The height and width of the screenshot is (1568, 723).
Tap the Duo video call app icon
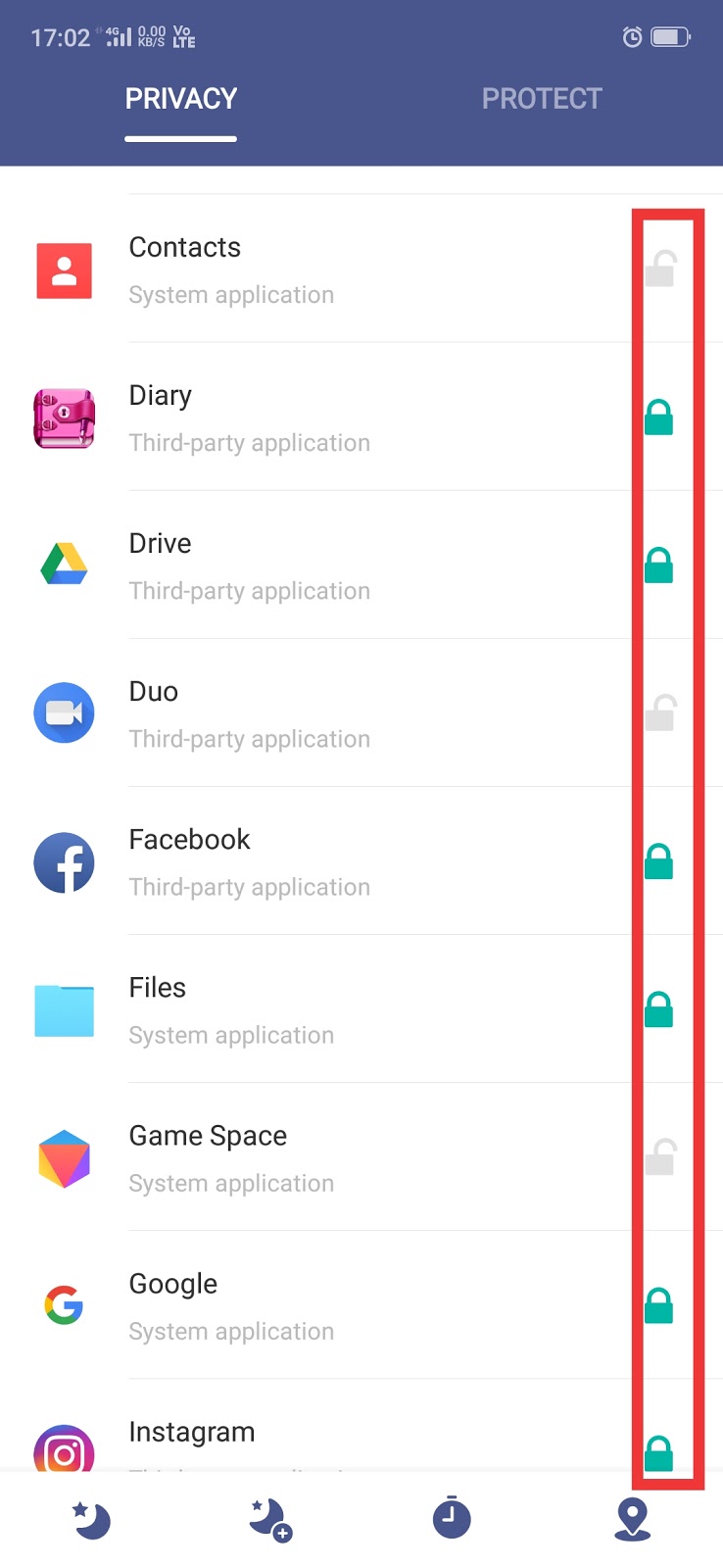pyautogui.click(x=64, y=713)
